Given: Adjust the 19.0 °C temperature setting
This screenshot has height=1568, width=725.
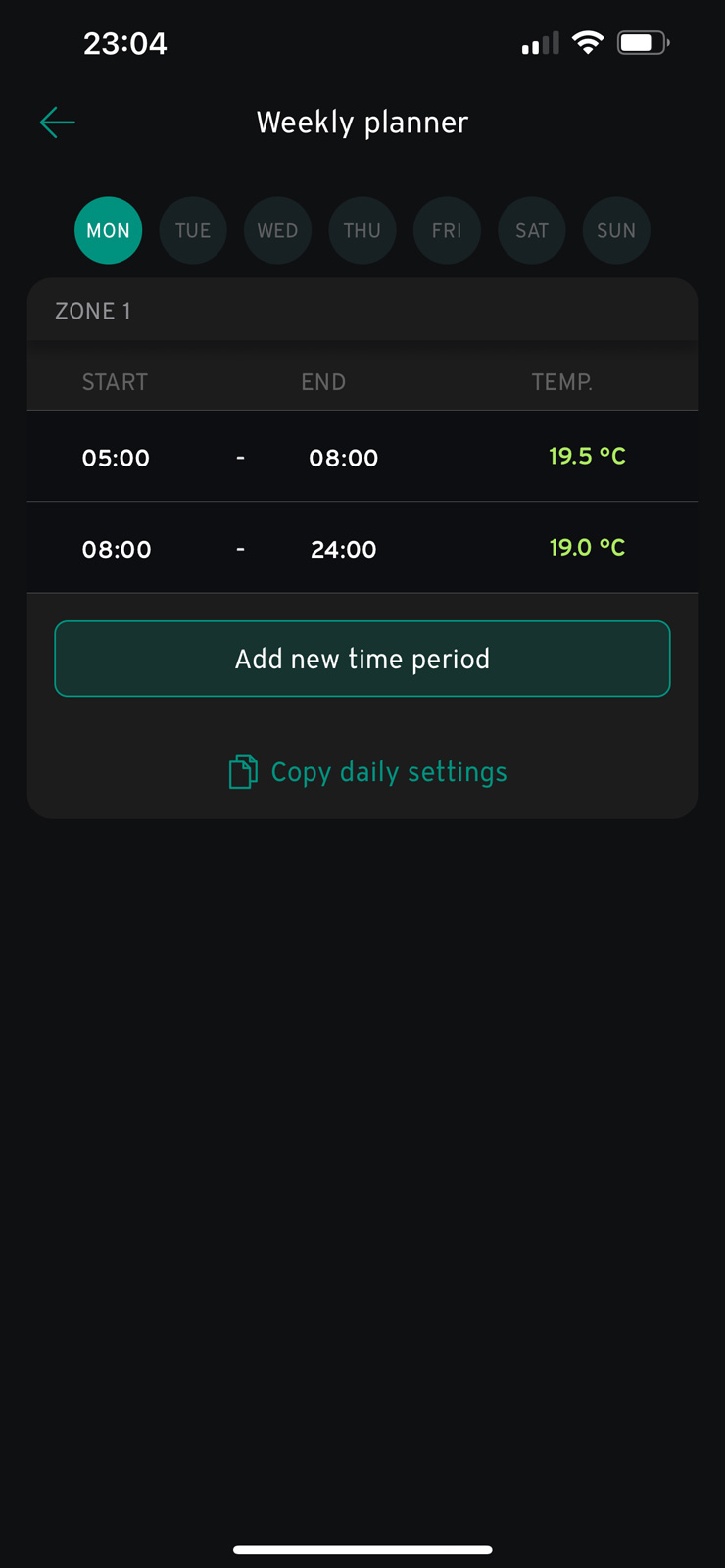Looking at the screenshot, I should [x=587, y=547].
